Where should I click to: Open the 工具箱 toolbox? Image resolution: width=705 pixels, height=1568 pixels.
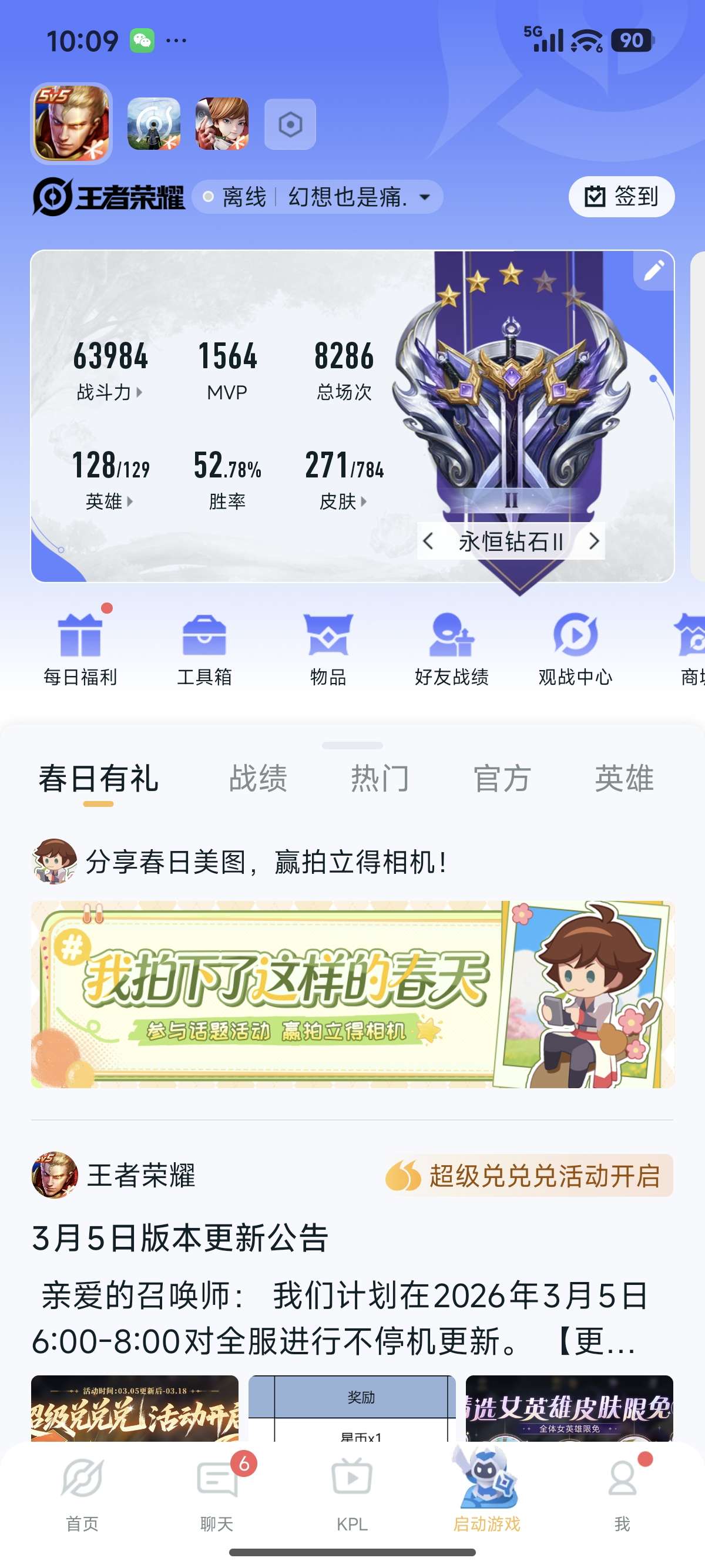[x=204, y=650]
